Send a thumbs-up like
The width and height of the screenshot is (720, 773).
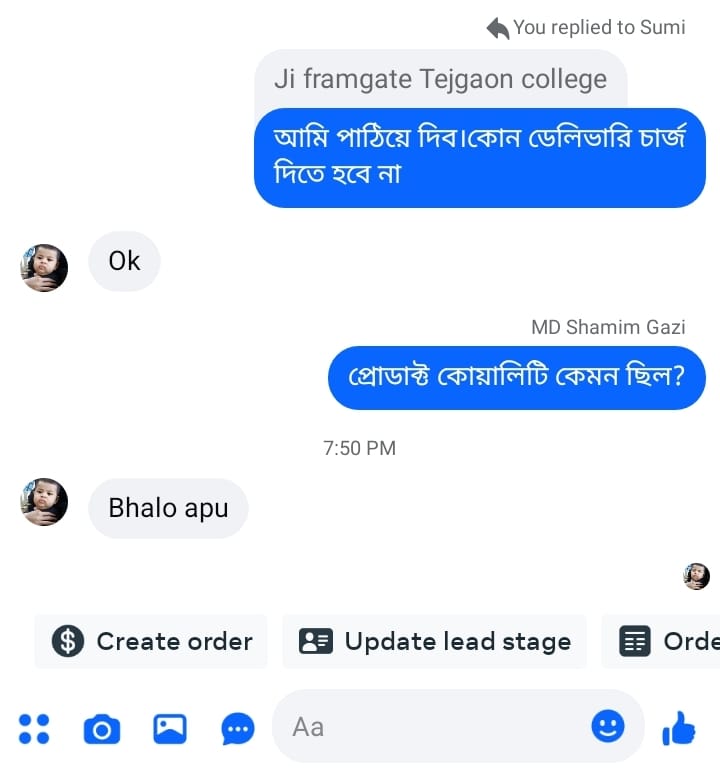tap(679, 729)
